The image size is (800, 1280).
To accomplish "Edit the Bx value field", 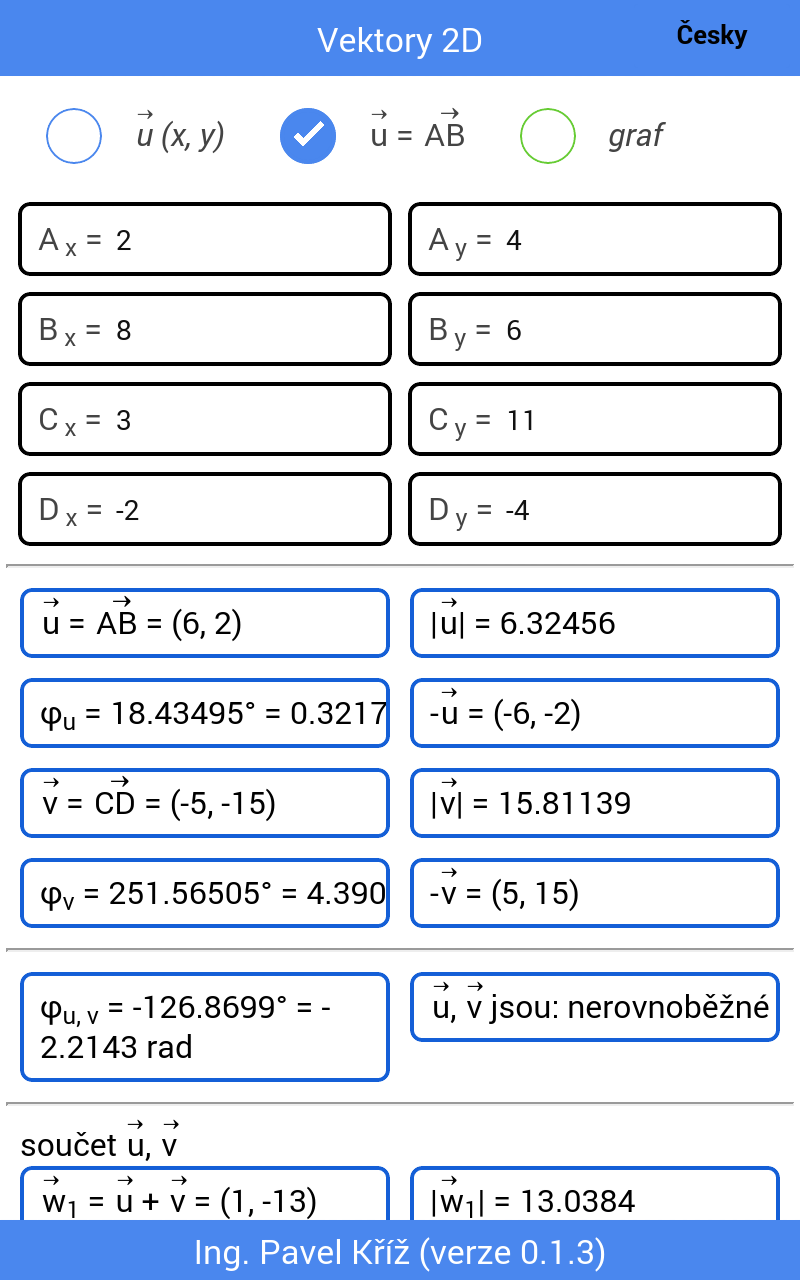I will 204,330.
